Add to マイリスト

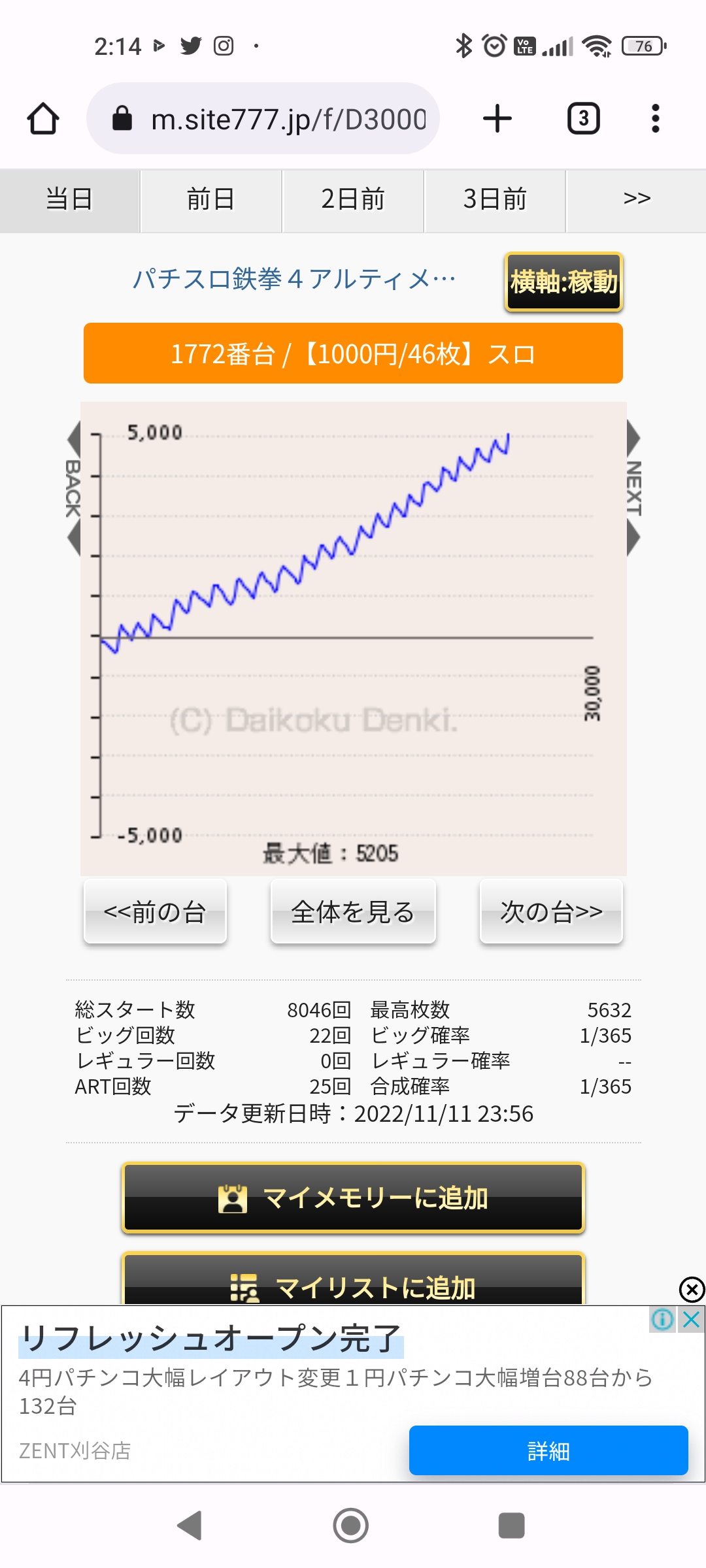(x=353, y=1279)
